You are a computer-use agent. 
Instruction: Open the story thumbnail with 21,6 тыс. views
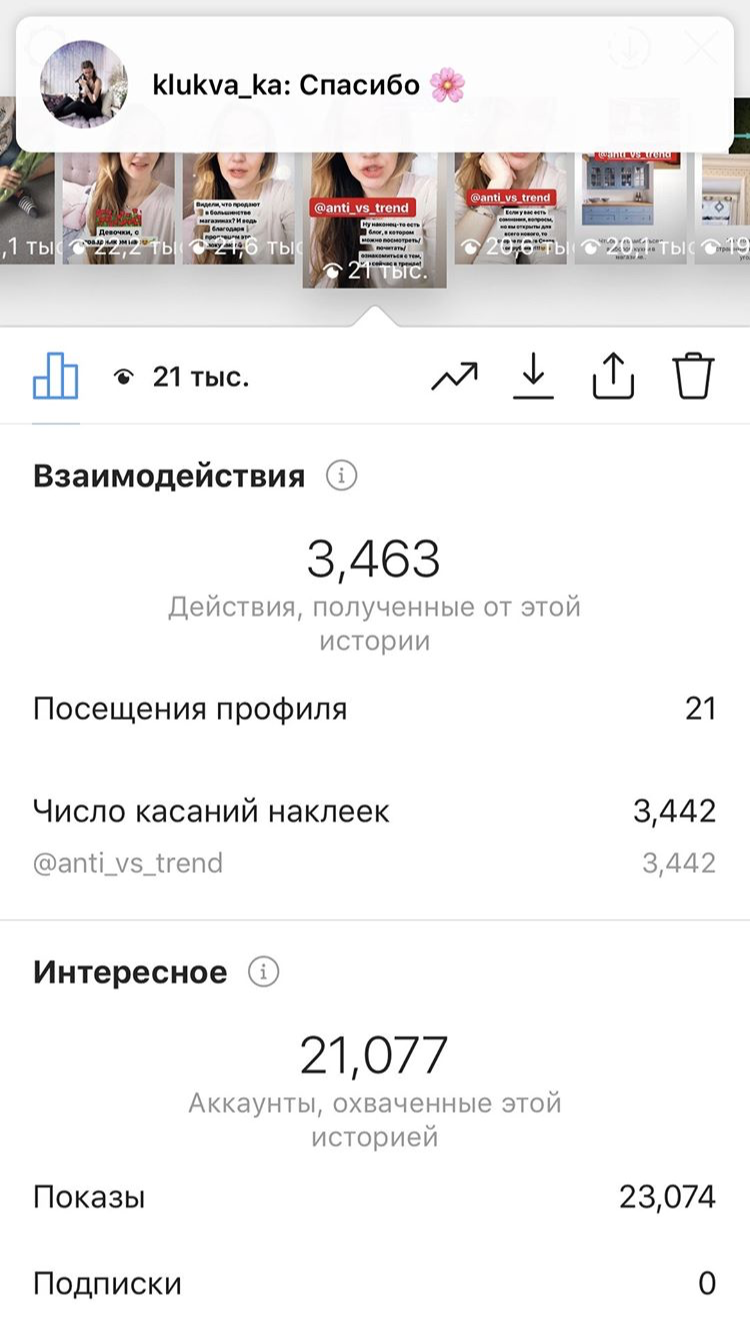click(239, 208)
